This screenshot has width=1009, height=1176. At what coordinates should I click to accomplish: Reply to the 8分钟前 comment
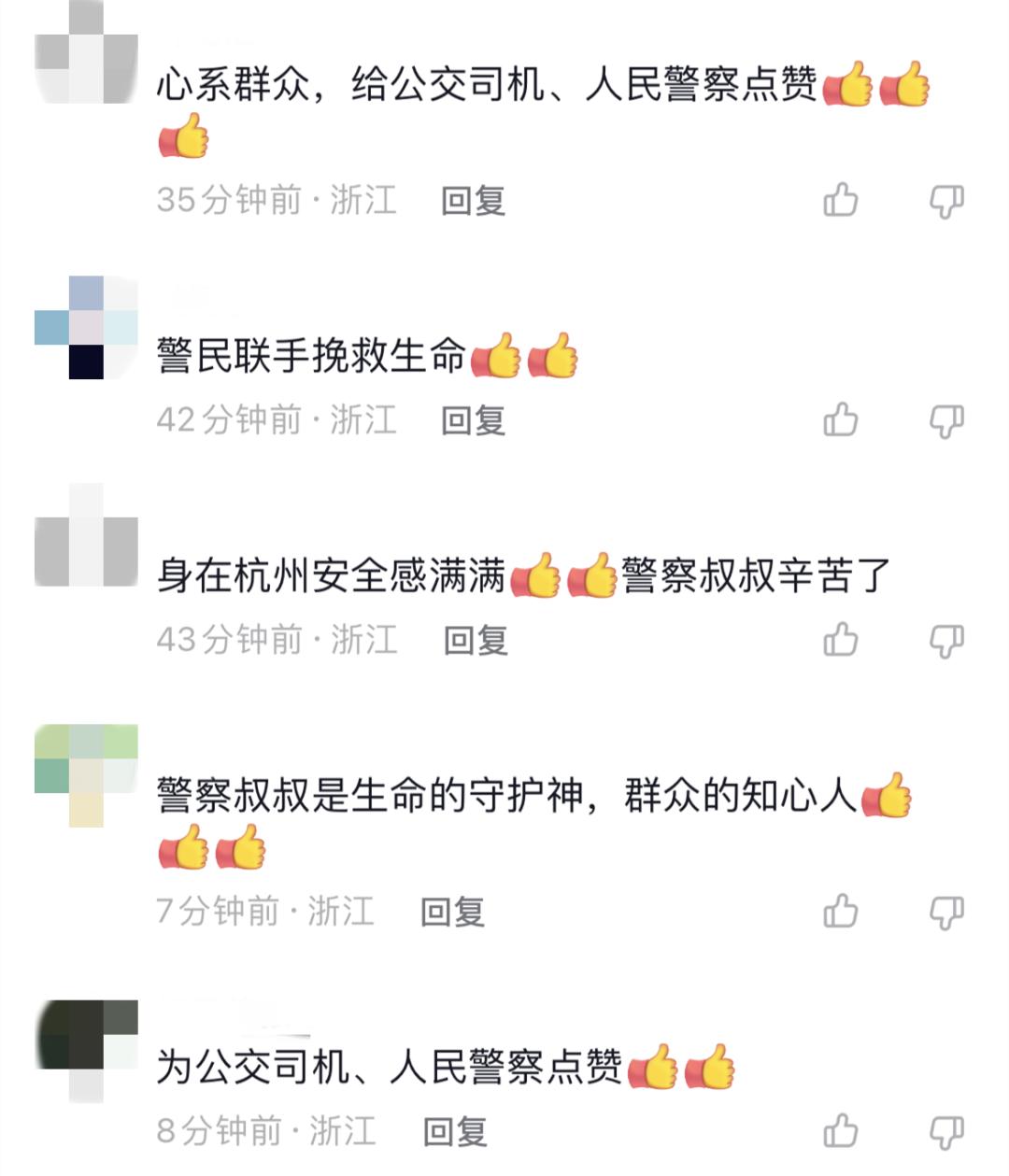coord(455,1131)
